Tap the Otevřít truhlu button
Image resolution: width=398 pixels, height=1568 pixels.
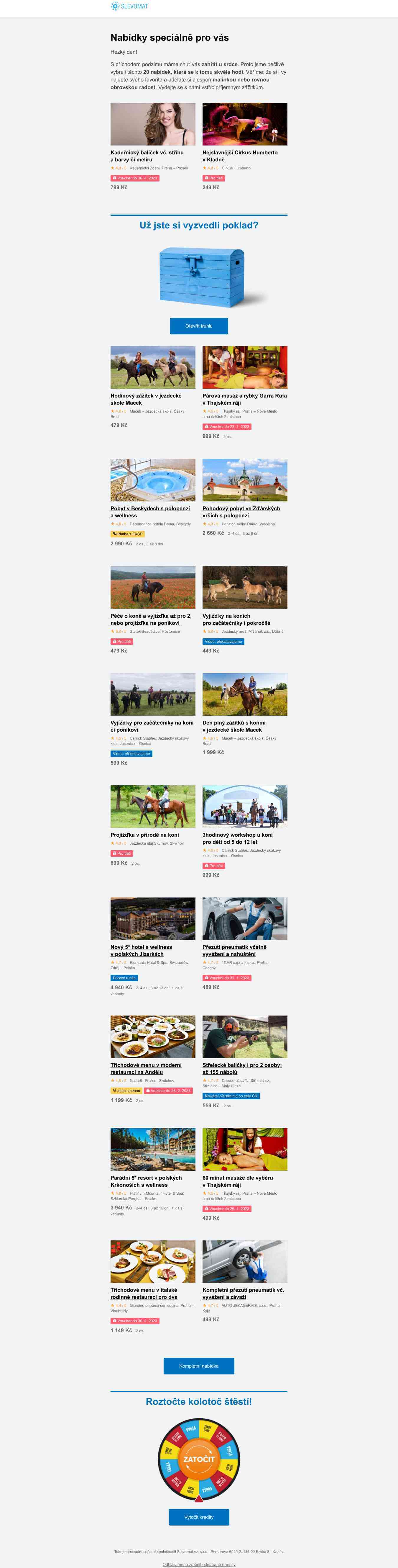tap(199, 326)
